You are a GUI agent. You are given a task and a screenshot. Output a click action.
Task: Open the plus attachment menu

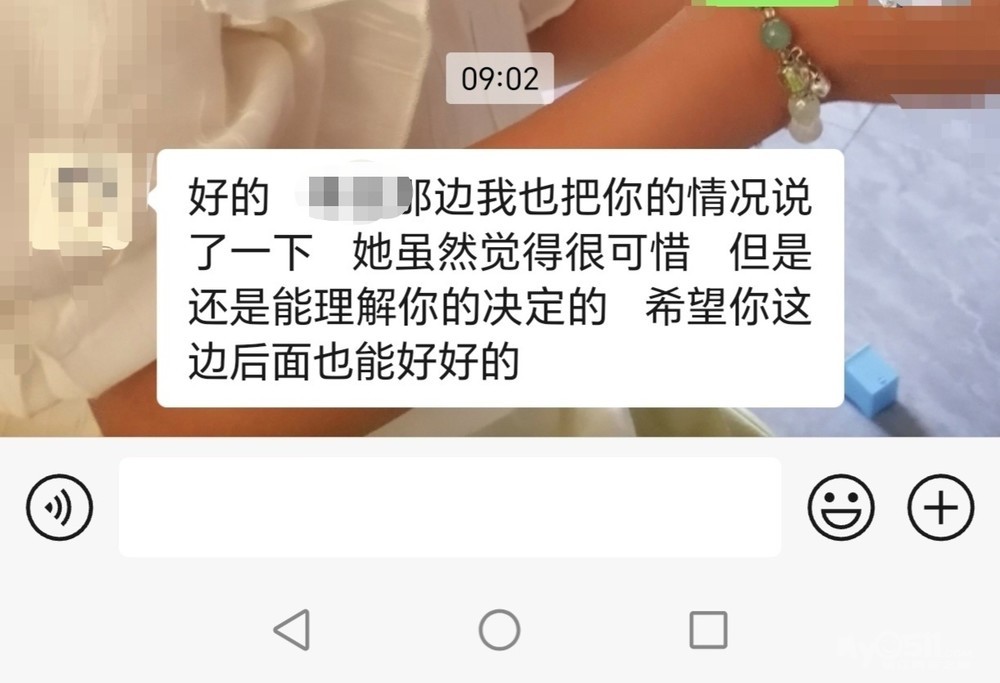[x=941, y=507]
